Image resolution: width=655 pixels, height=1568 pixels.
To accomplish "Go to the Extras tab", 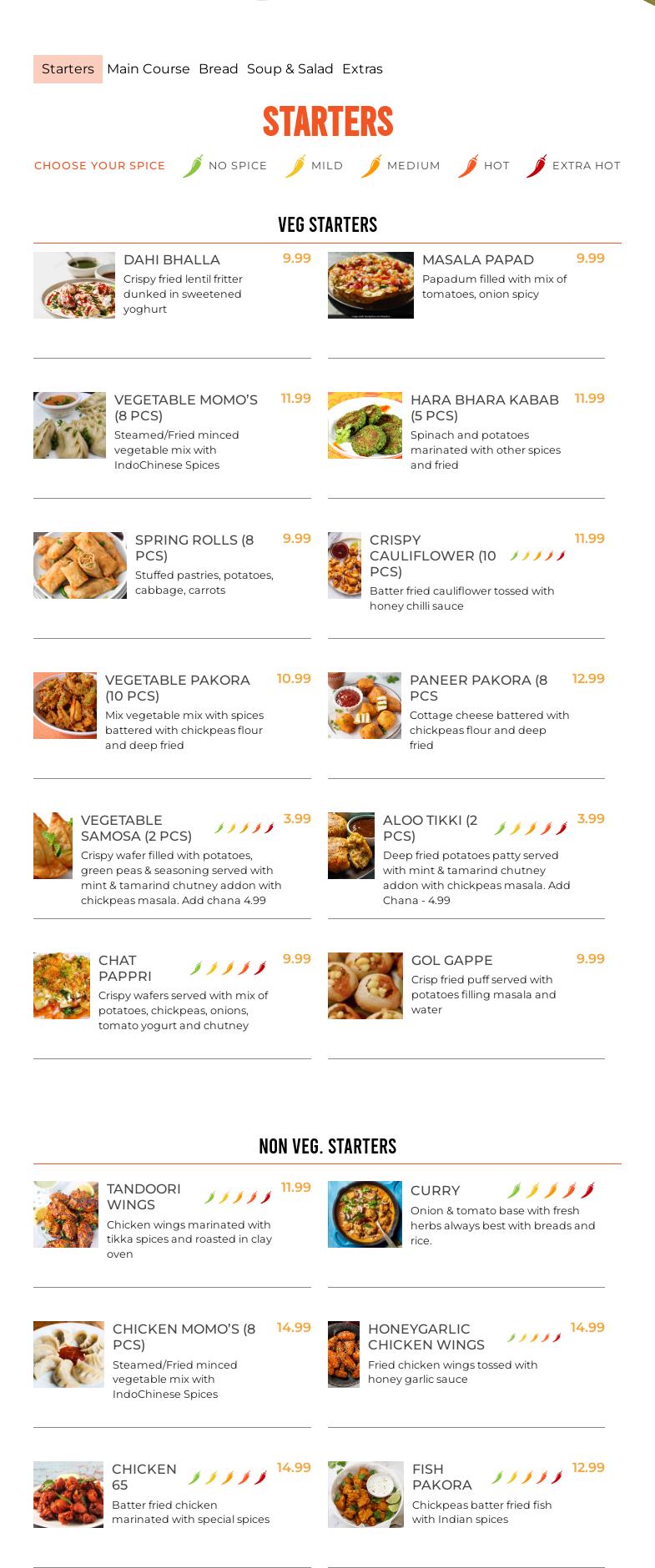I will click(x=362, y=69).
